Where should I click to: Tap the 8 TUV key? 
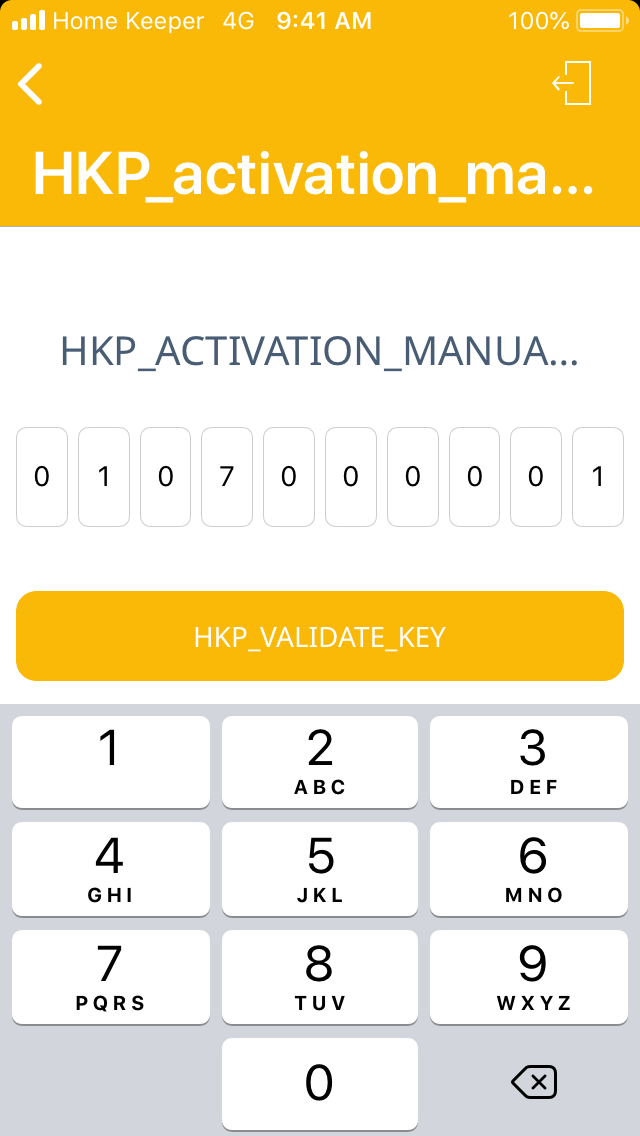(x=320, y=976)
